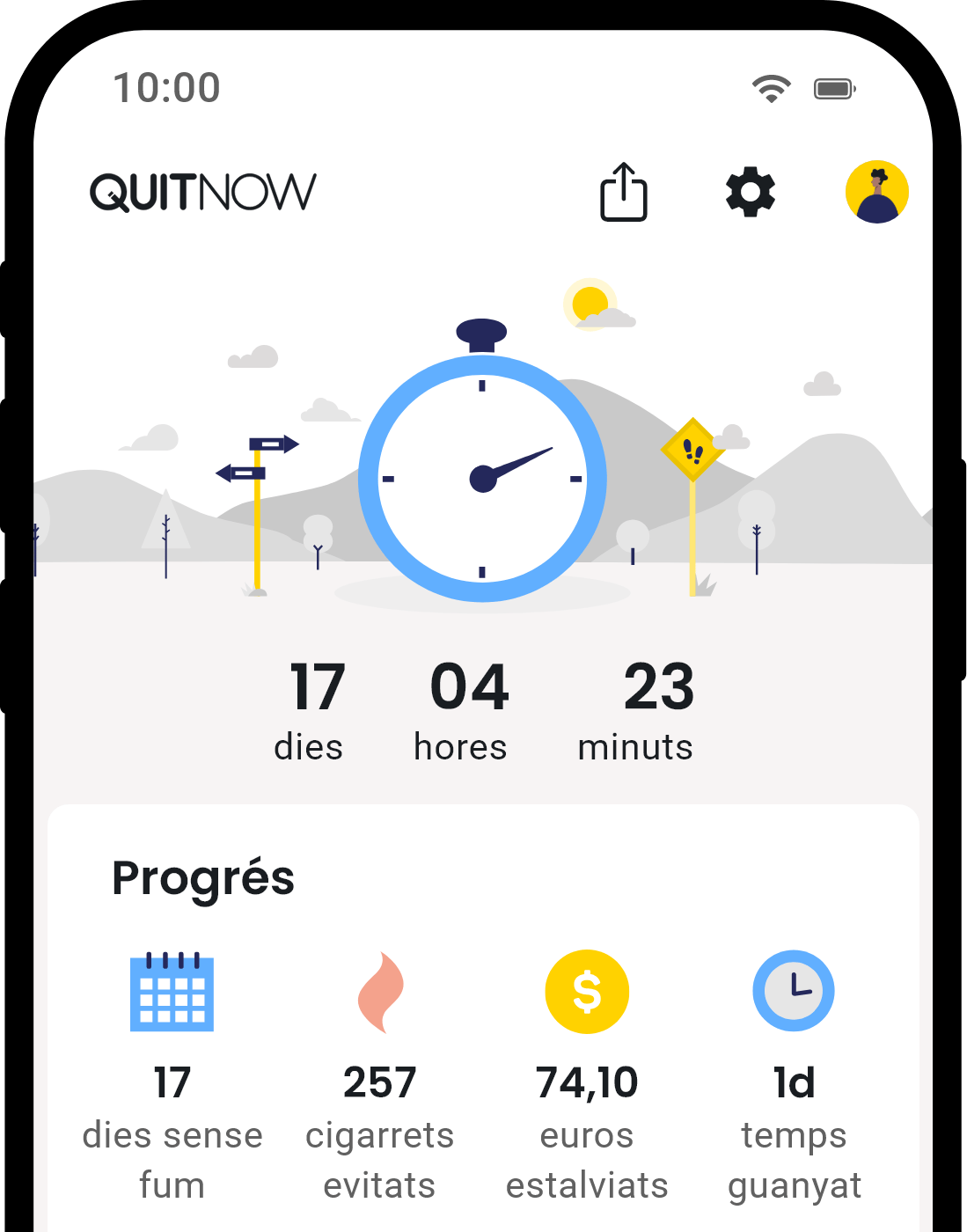Image resolution: width=967 pixels, height=1232 pixels.
Task: Open the Progrés card
Action: (x=203, y=878)
